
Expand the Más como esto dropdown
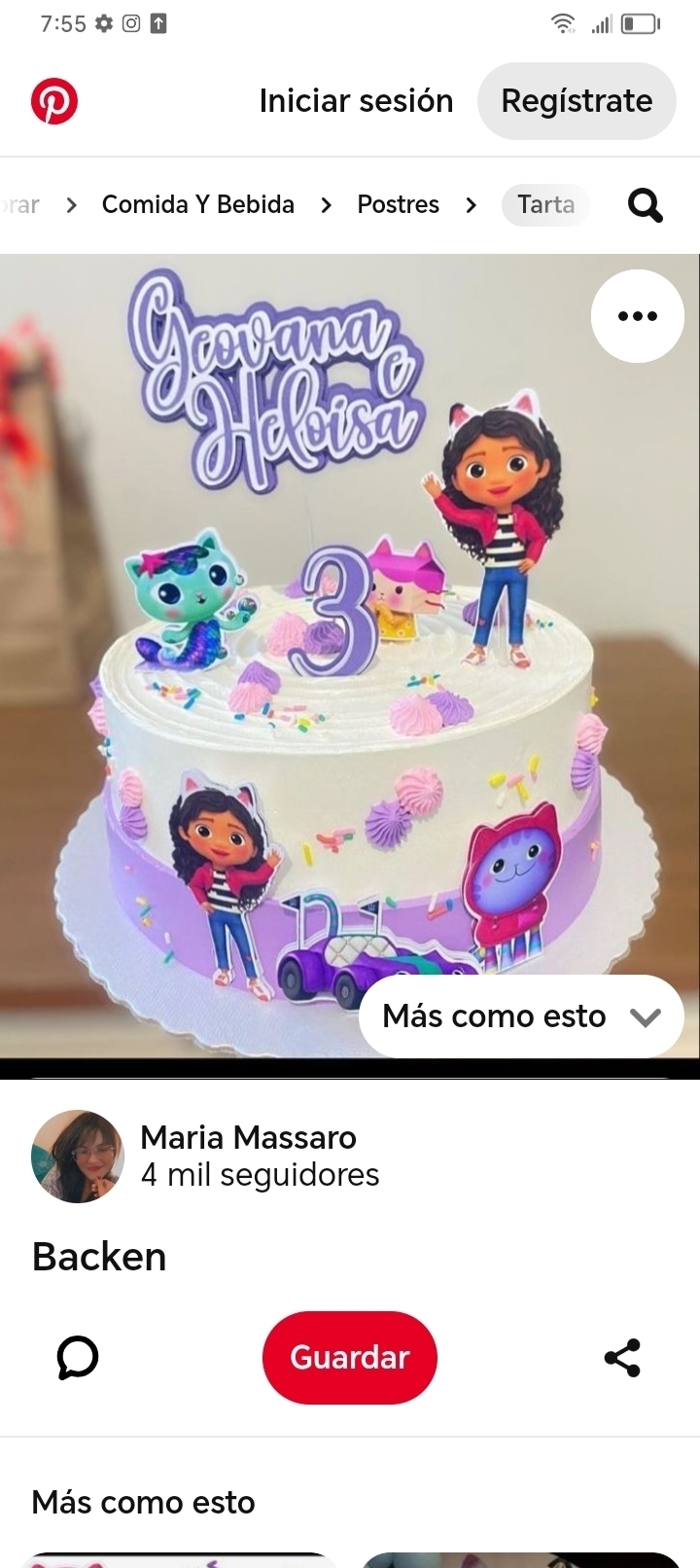(x=521, y=1016)
